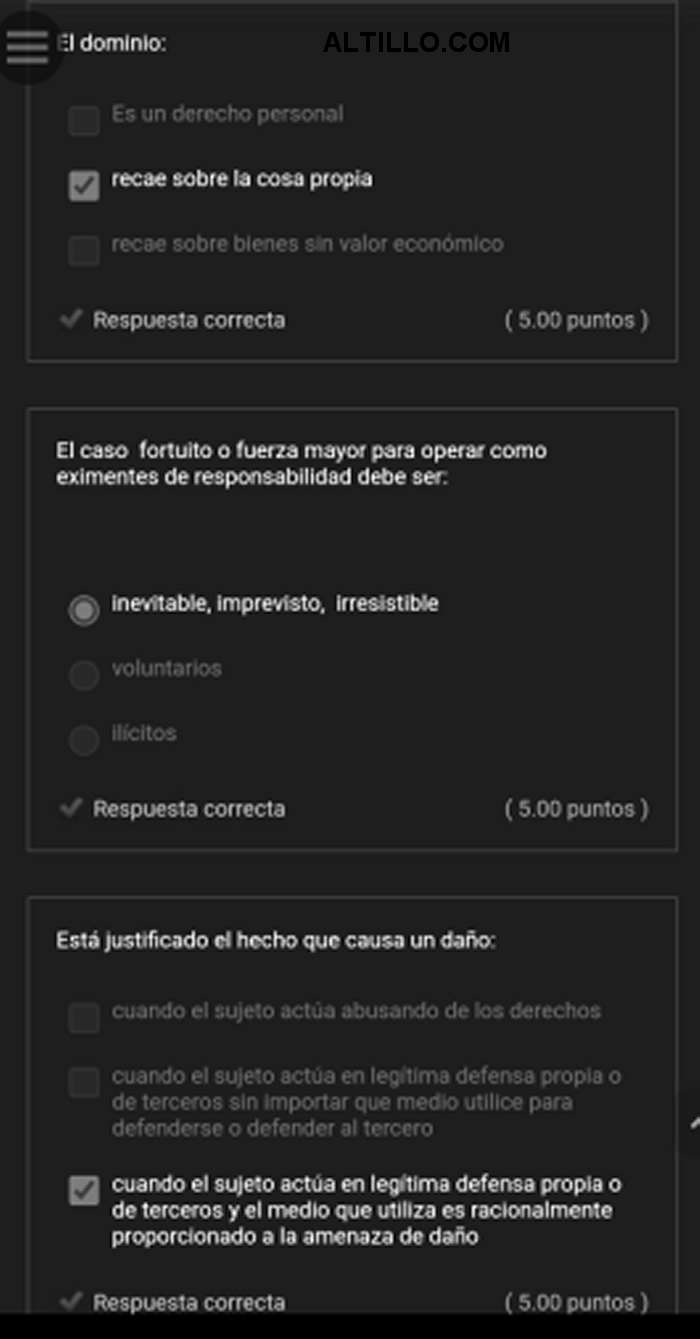The image size is (700, 1339).
Task: Select 'inevitable, imprevisto, irresistible' radio option
Action: [x=84, y=610]
